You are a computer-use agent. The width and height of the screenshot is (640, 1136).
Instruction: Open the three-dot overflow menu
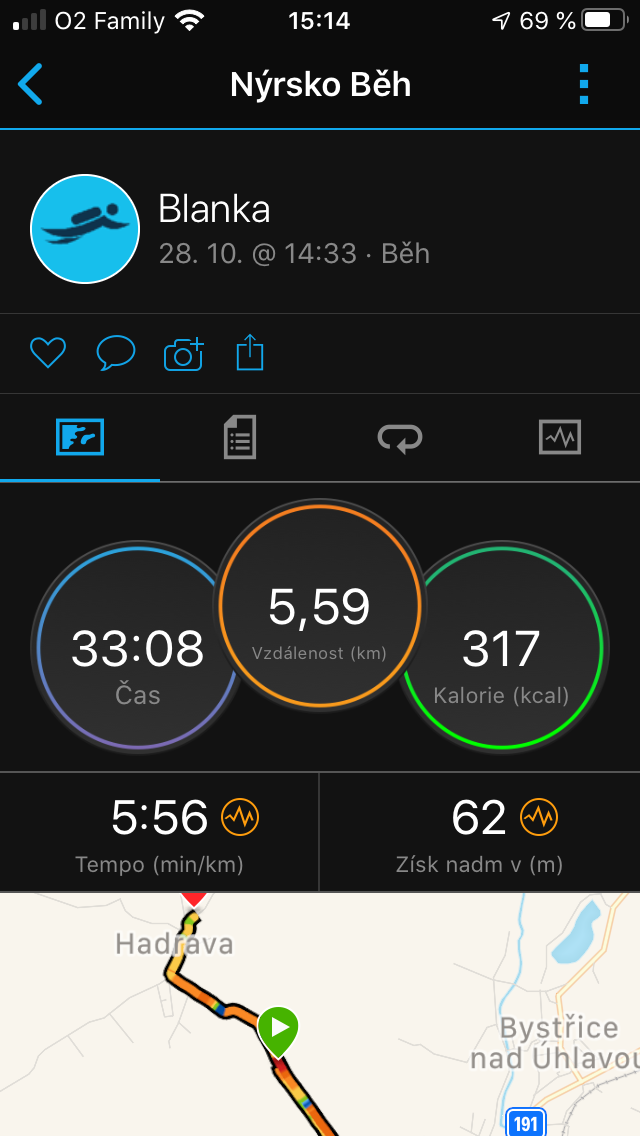coord(584,84)
